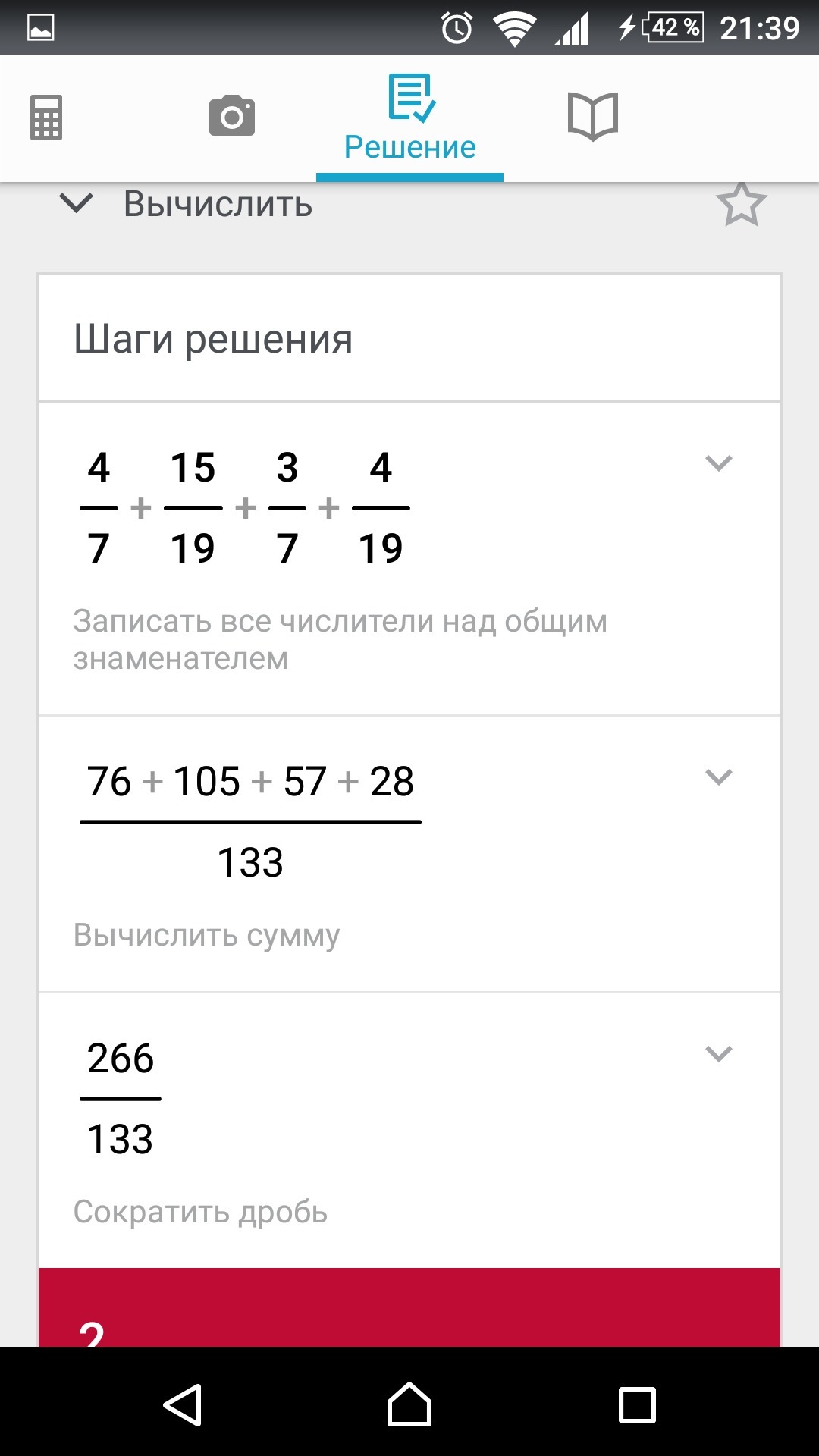
Task: Open the book history tab
Action: [x=593, y=116]
